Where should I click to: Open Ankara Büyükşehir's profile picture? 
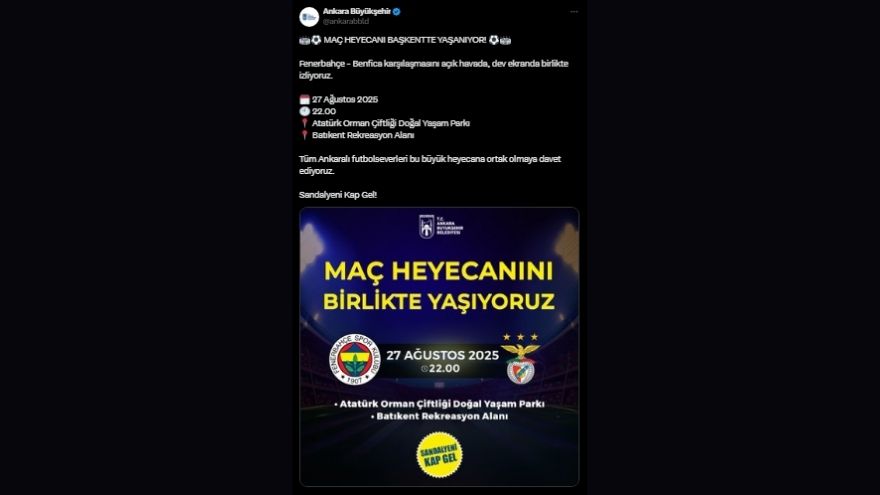[x=309, y=16]
